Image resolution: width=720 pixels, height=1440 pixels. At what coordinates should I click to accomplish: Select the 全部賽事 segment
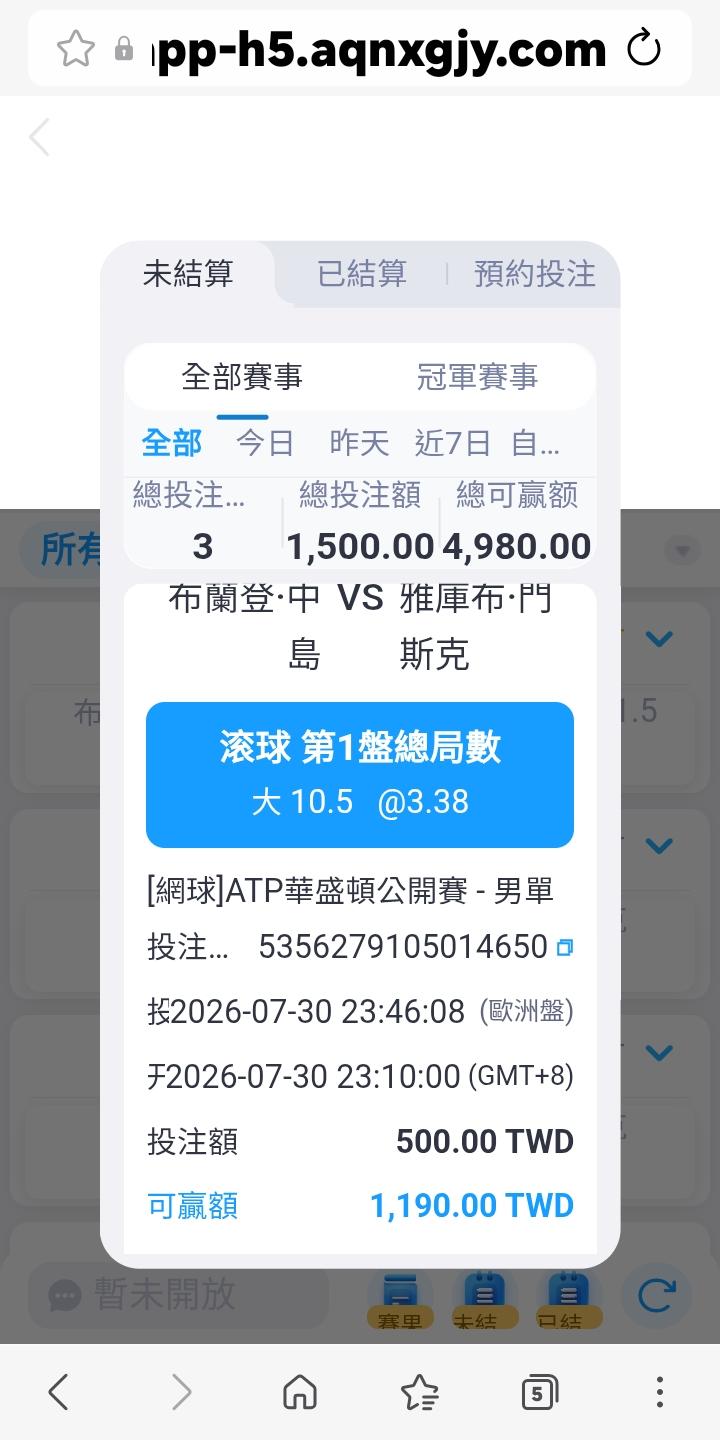[x=242, y=377]
